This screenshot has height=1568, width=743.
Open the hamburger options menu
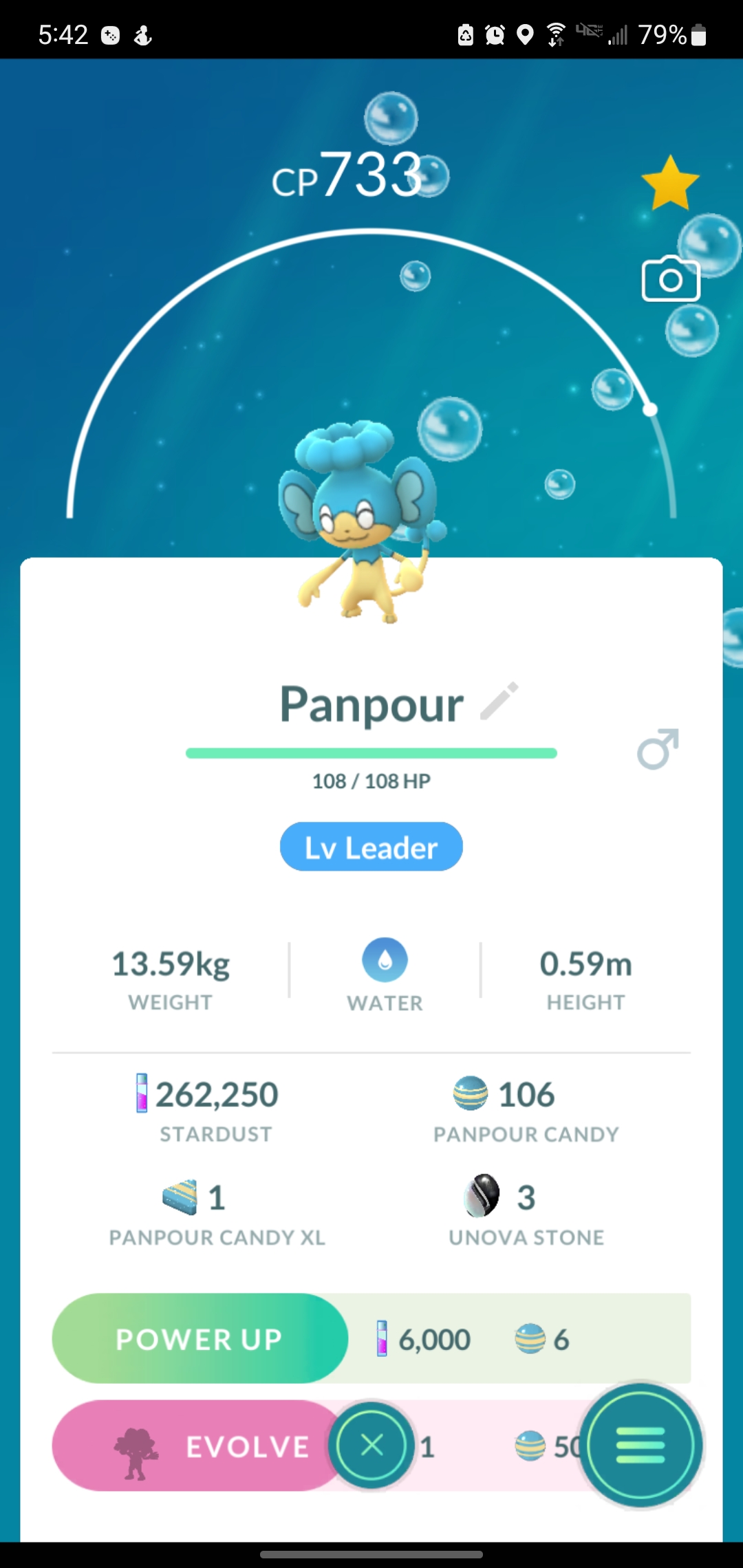point(640,1445)
